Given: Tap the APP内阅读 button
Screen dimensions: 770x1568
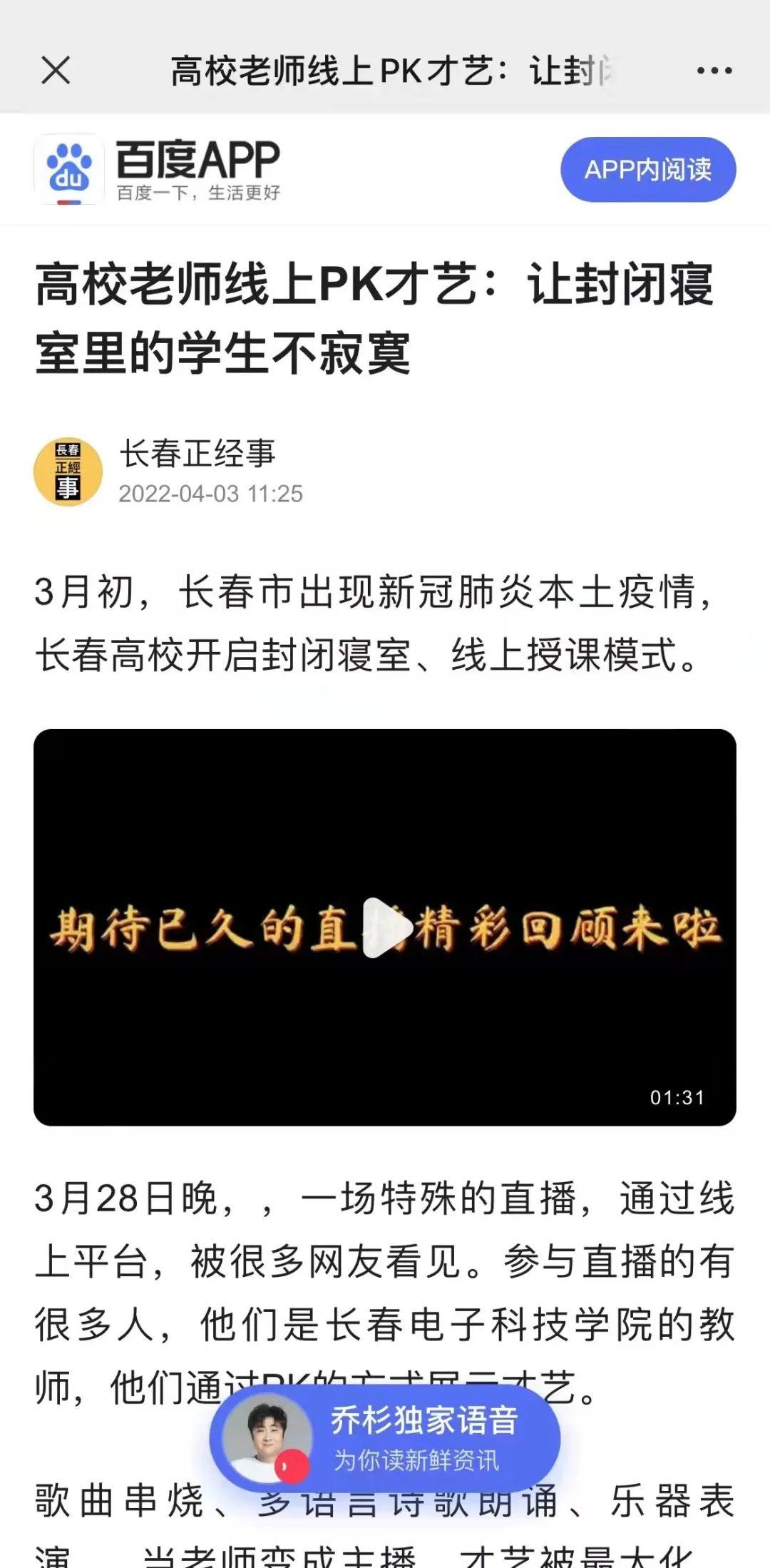Looking at the screenshot, I should pos(647,170).
